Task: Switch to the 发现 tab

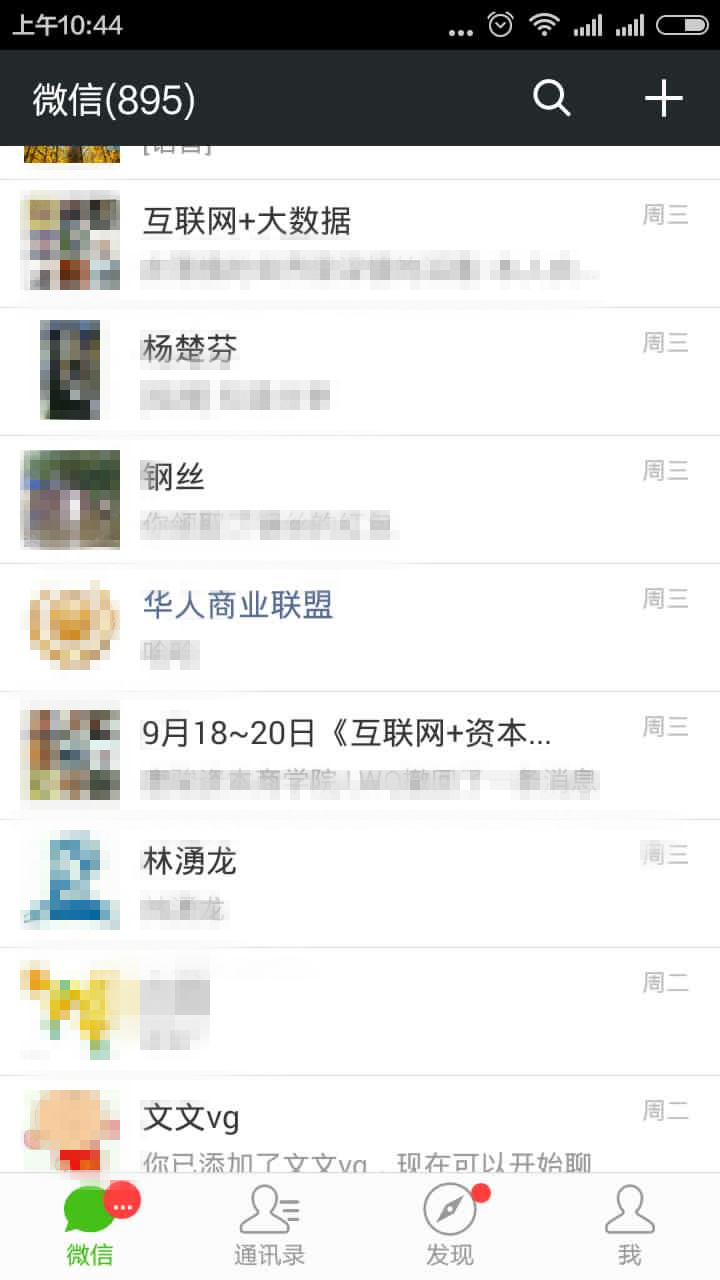Action: (450, 1226)
